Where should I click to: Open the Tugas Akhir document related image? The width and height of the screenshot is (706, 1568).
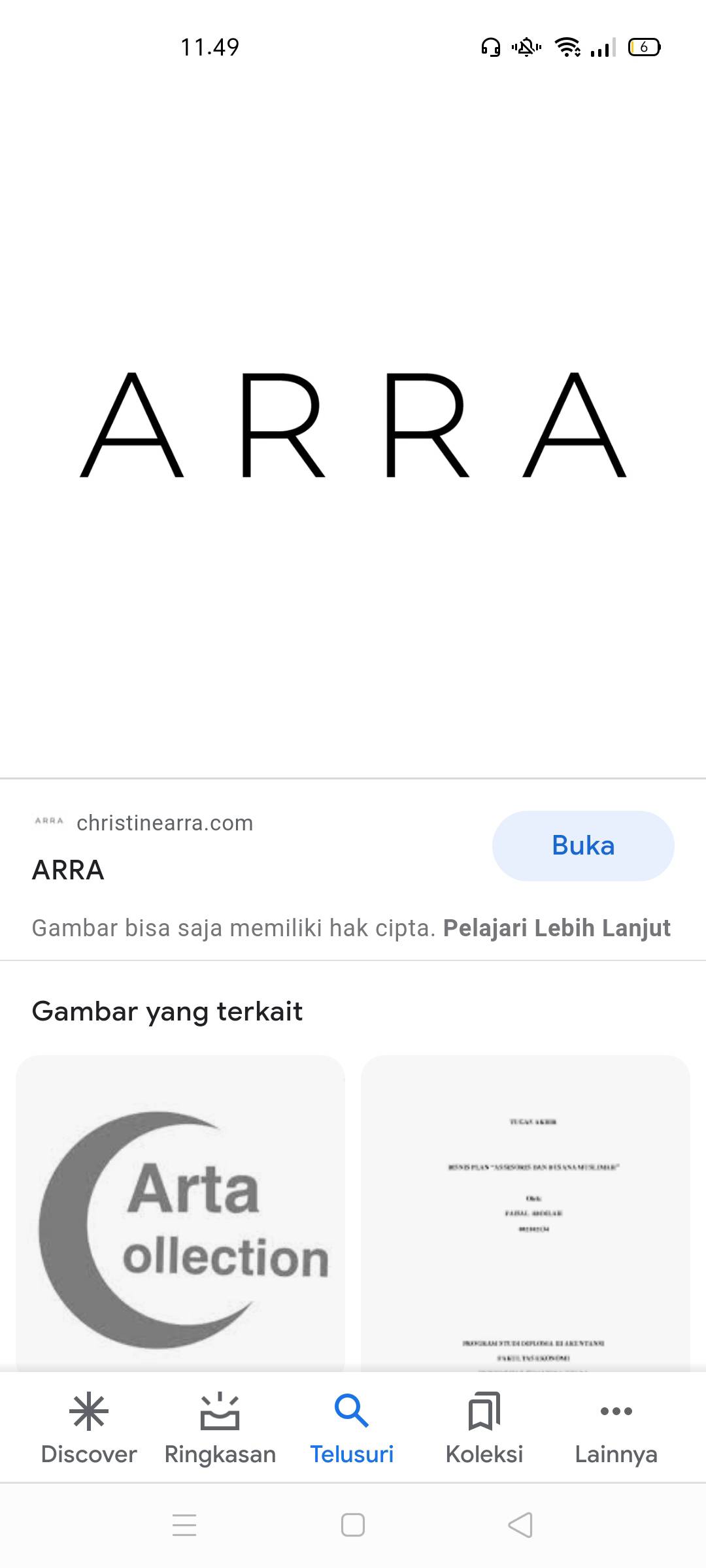pyautogui.click(x=526, y=1214)
